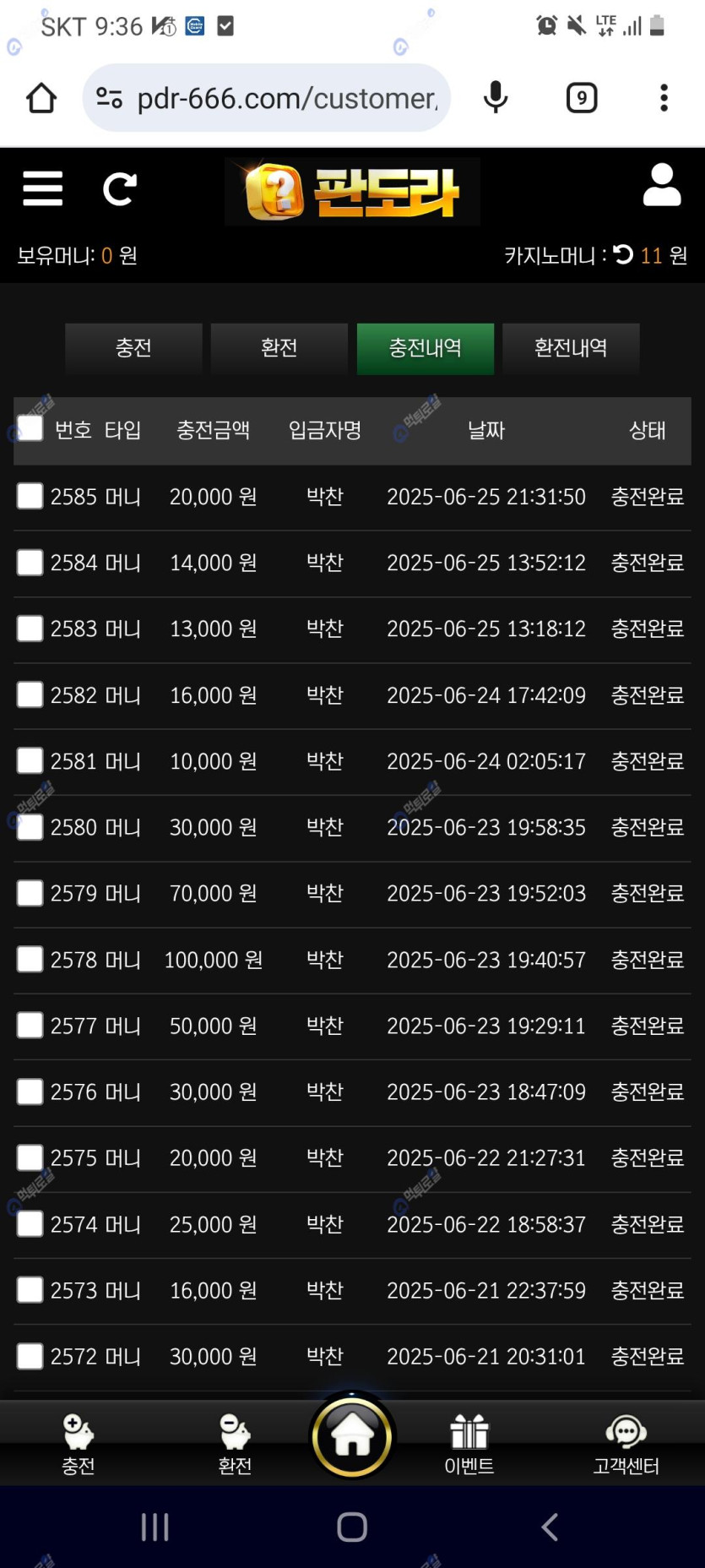The width and height of the screenshot is (705, 1568).
Task: Refresh the casino money balance
Action: 623,254
